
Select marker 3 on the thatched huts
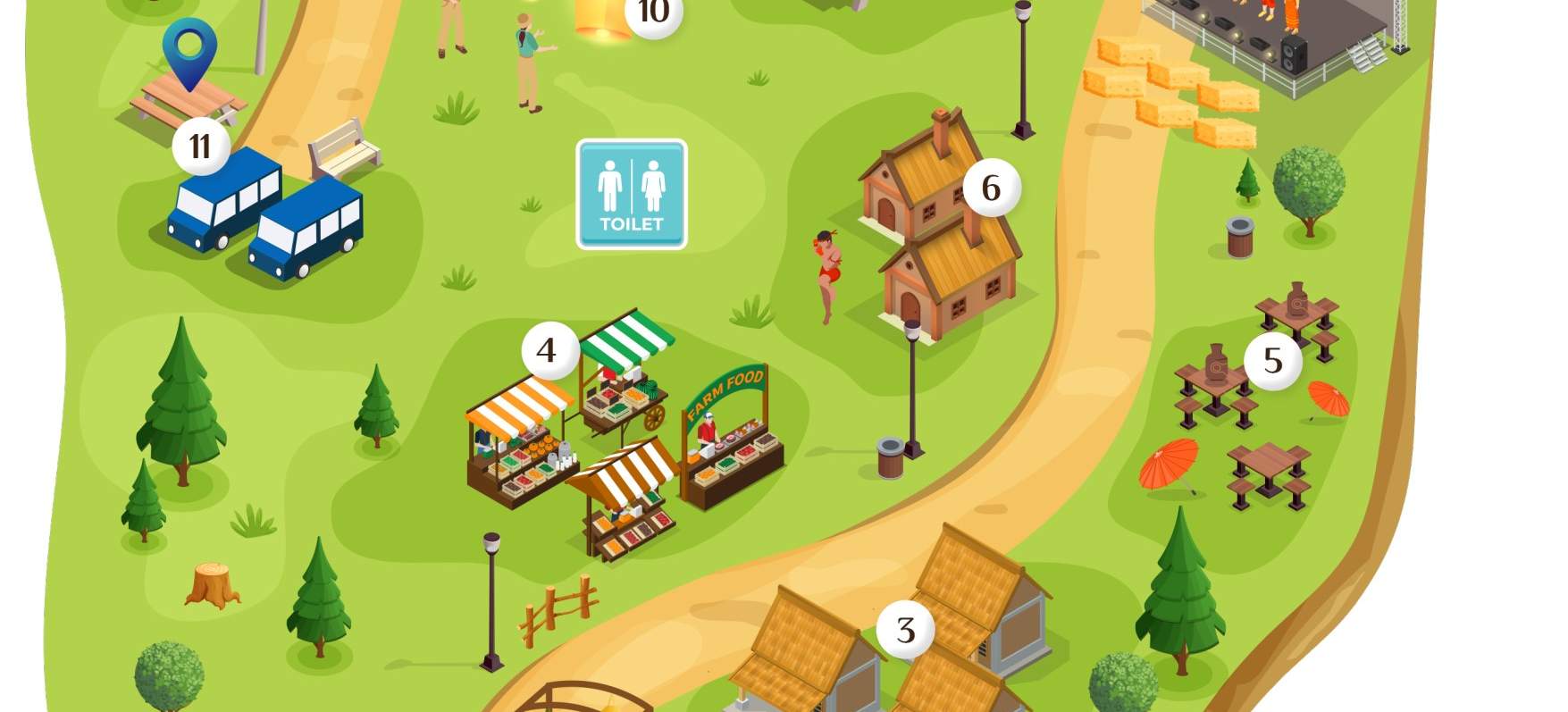click(x=905, y=630)
